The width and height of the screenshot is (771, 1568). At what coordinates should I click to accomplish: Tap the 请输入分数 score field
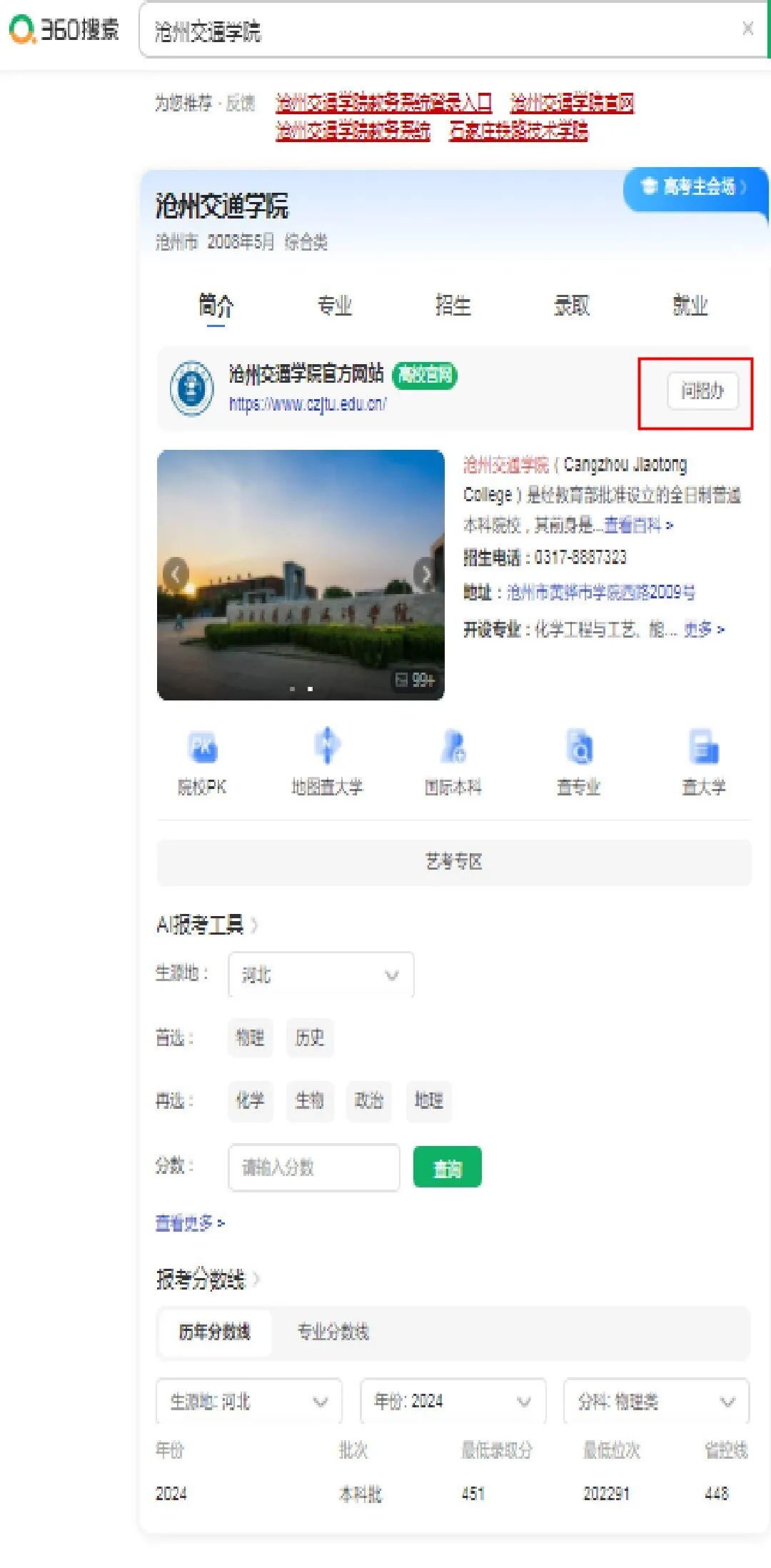314,1167
